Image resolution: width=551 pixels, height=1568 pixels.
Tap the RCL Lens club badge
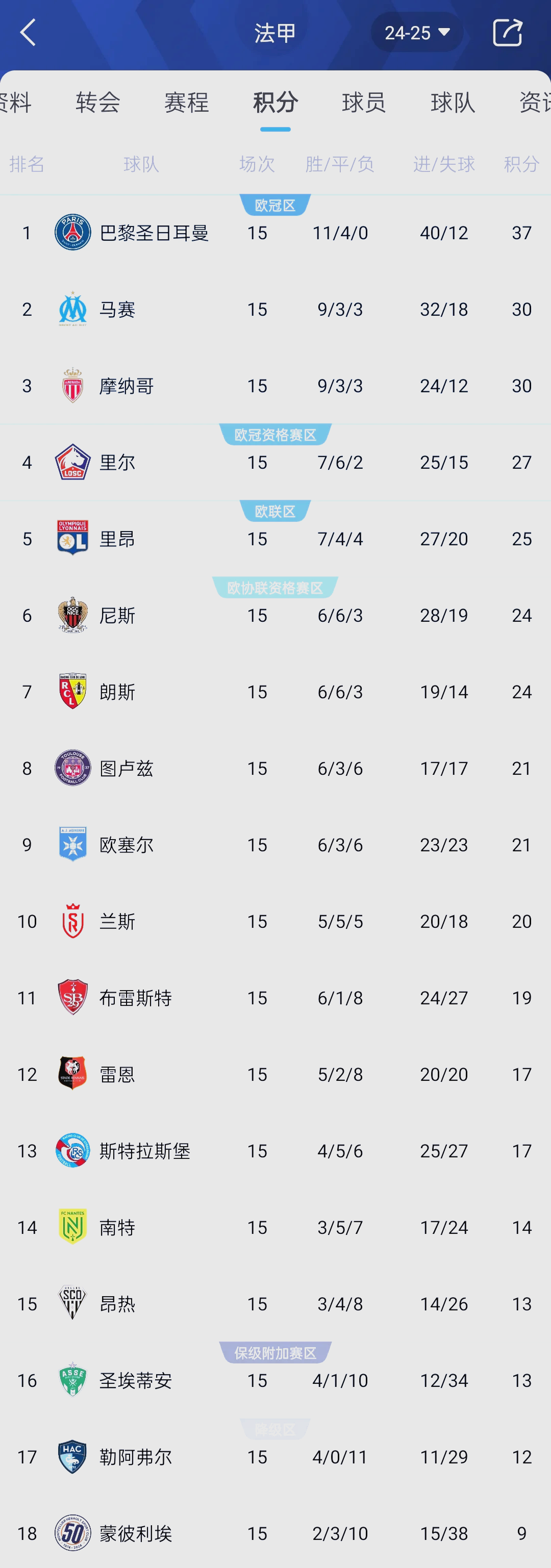[72, 692]
